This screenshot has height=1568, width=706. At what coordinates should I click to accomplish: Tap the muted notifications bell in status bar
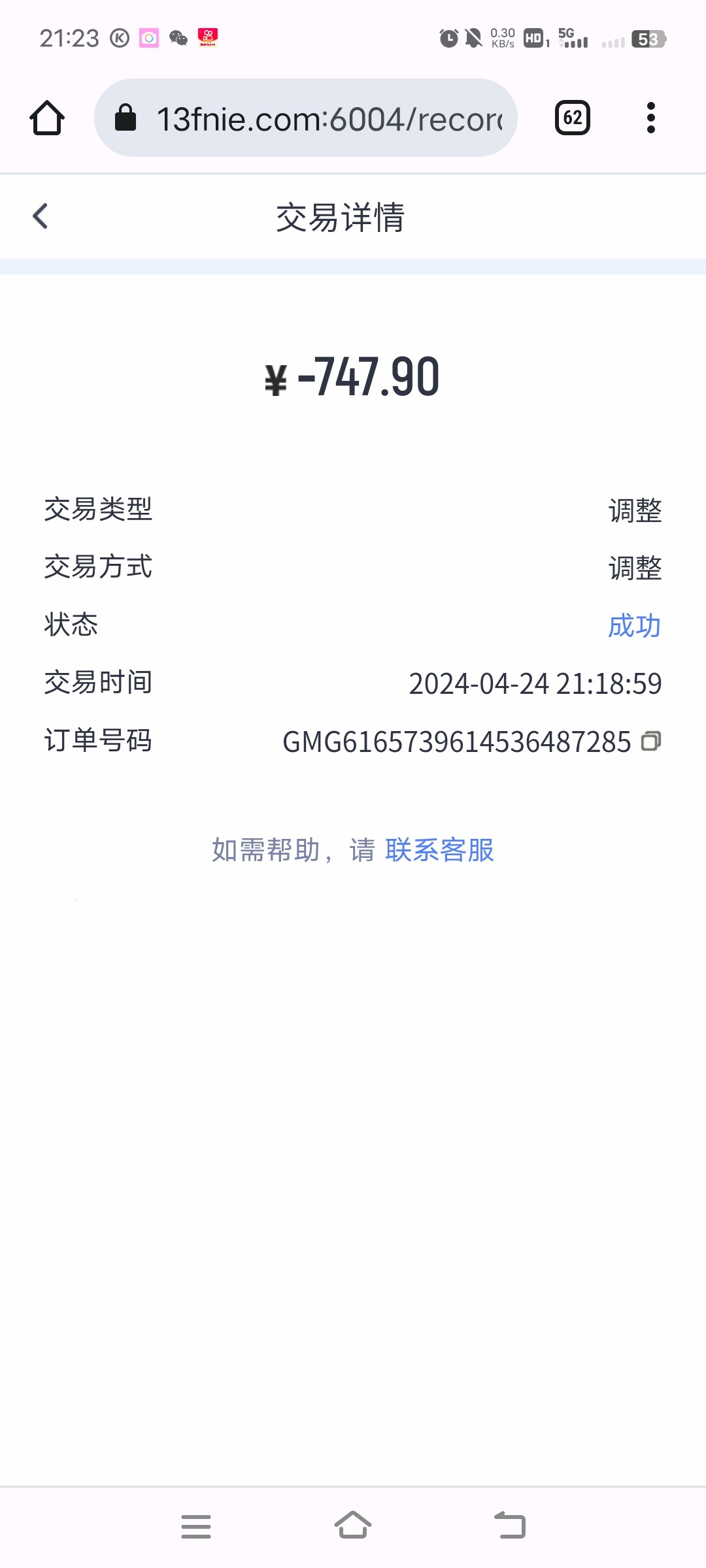(x=474, y=38)
